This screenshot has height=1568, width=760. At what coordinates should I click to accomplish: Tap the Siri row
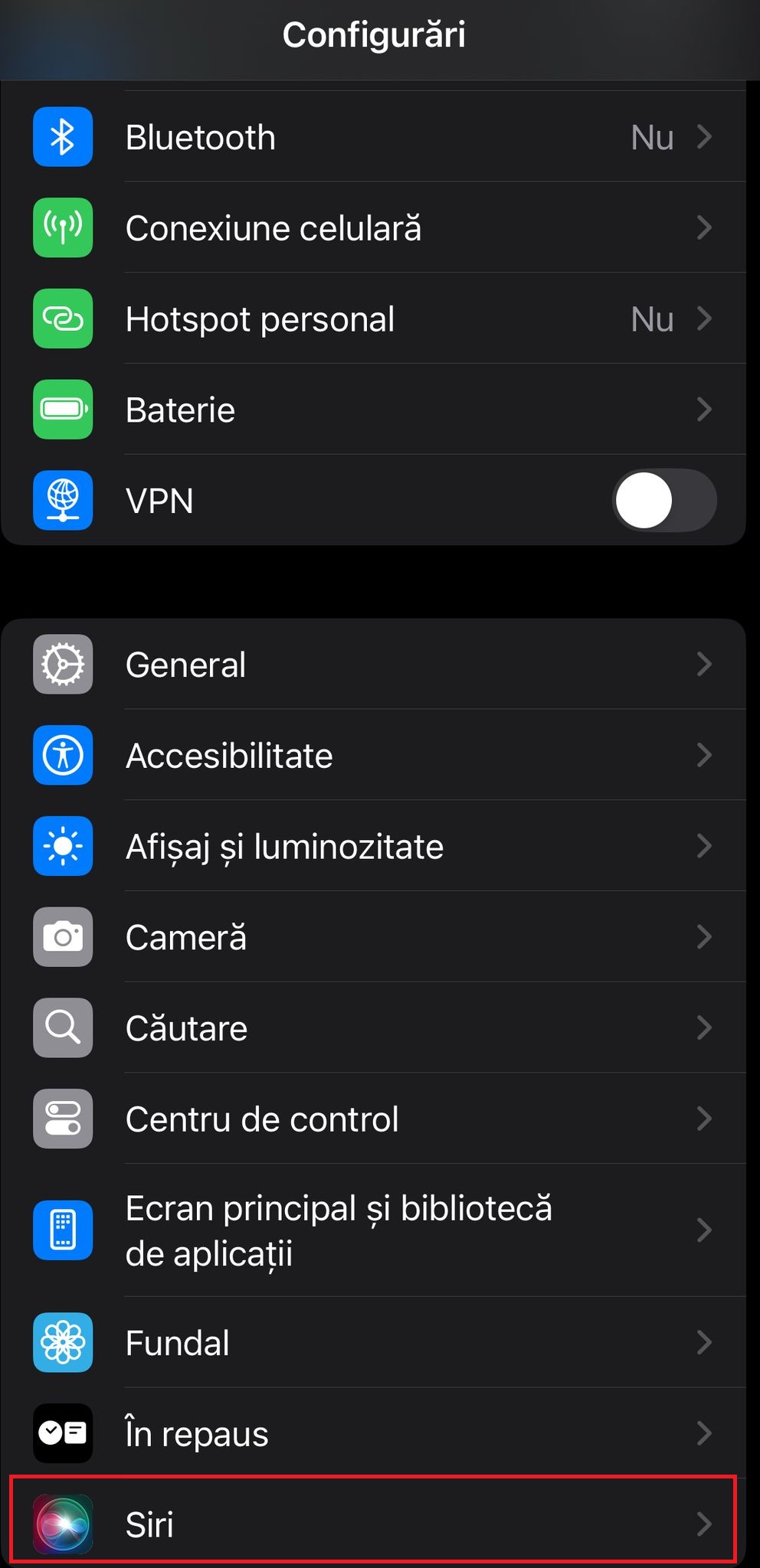click(x=374, y=1524)
